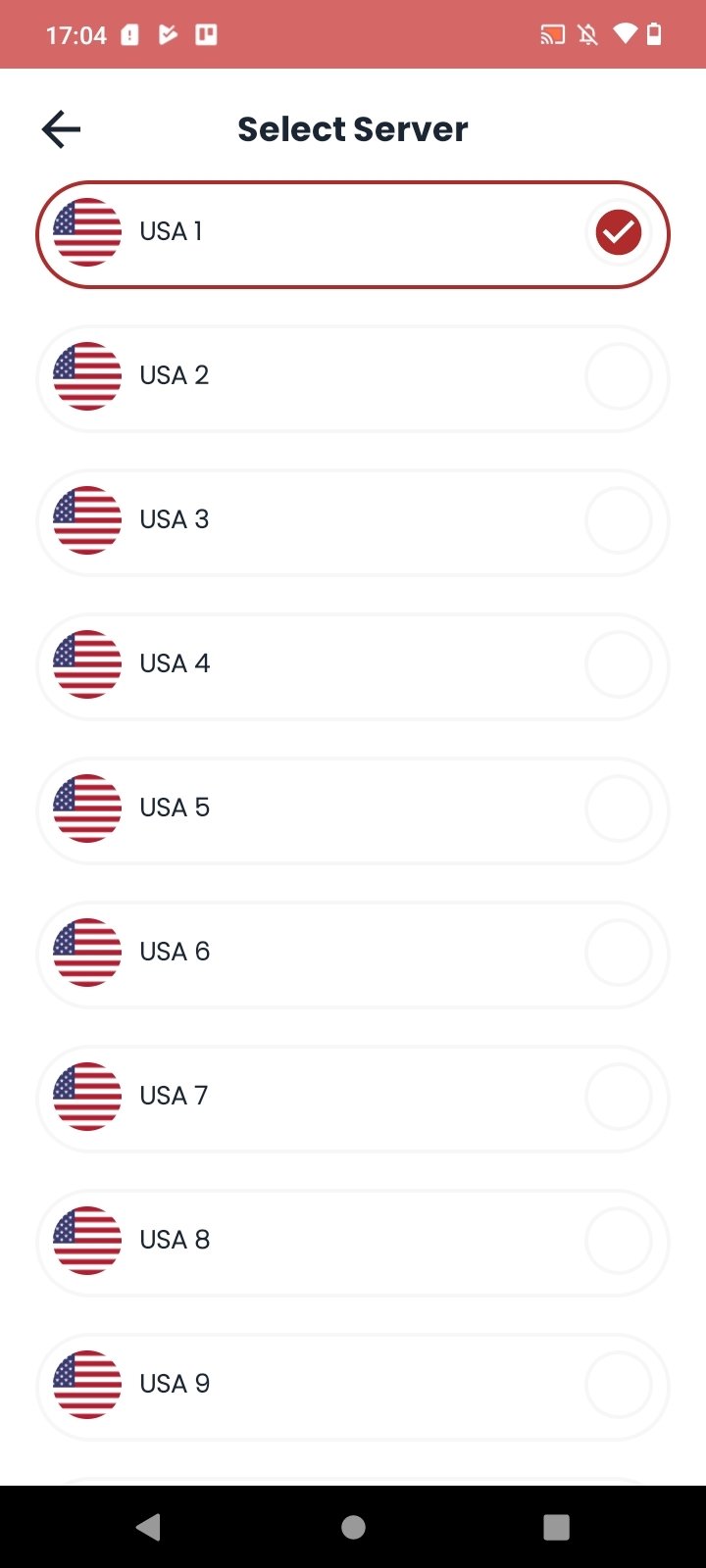Viewport: 706px width, 1568px height.
Task: Switch to the USA 3 server
Action: click(353, 522)
